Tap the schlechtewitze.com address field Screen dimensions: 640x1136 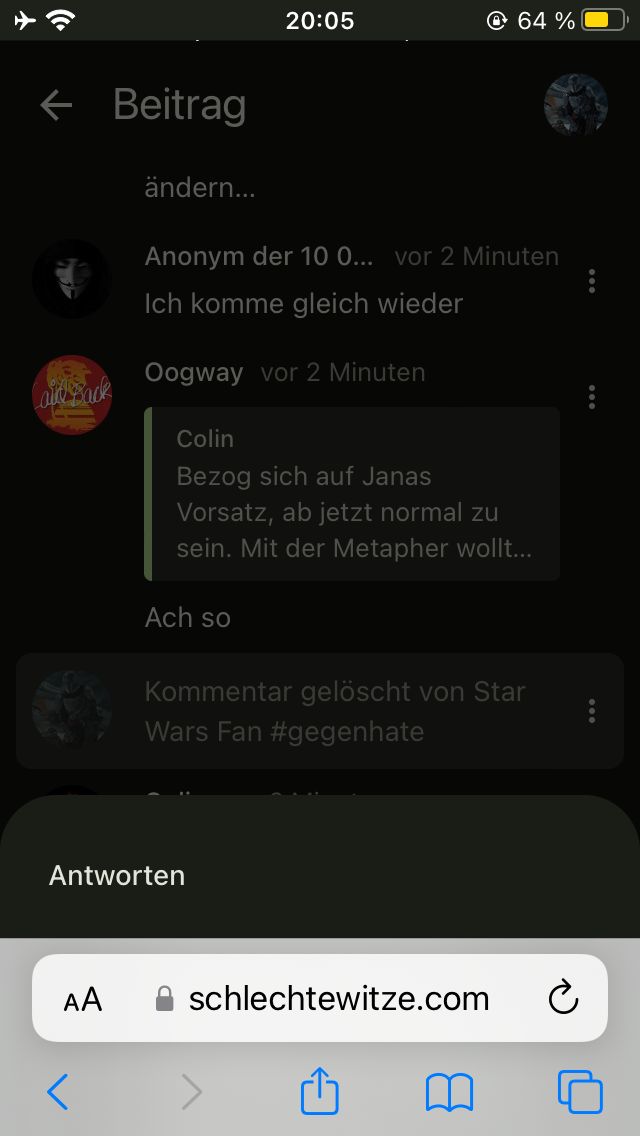[x=338, y=998]
